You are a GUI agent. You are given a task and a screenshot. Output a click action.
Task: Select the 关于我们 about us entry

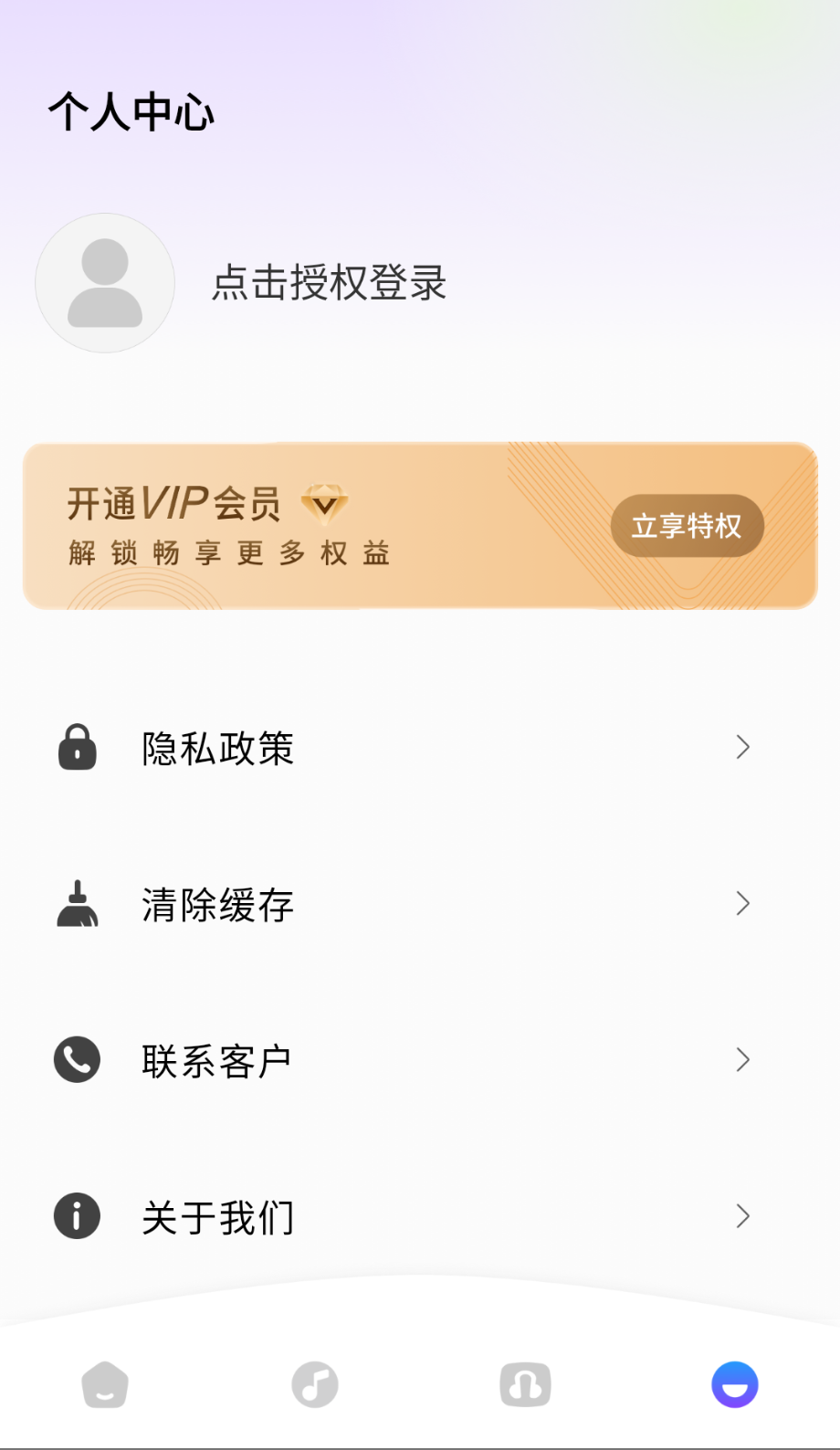[216, 1216]
